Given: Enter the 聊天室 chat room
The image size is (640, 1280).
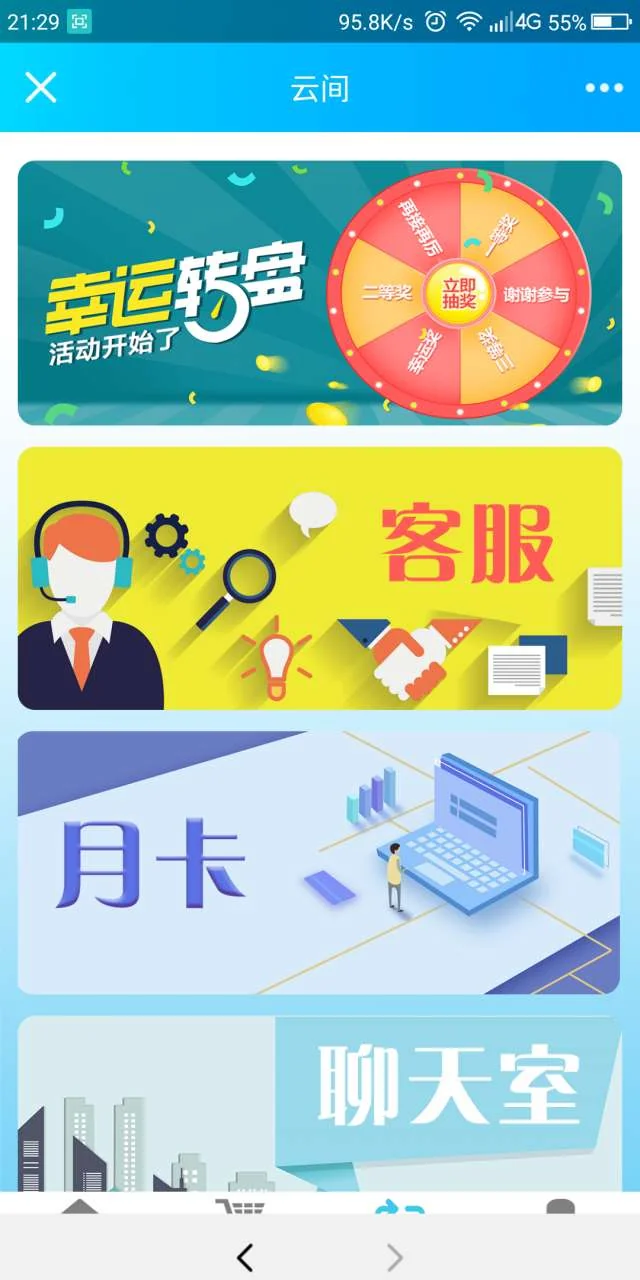Looking at the screenshot, I should tap(320, 1100).
